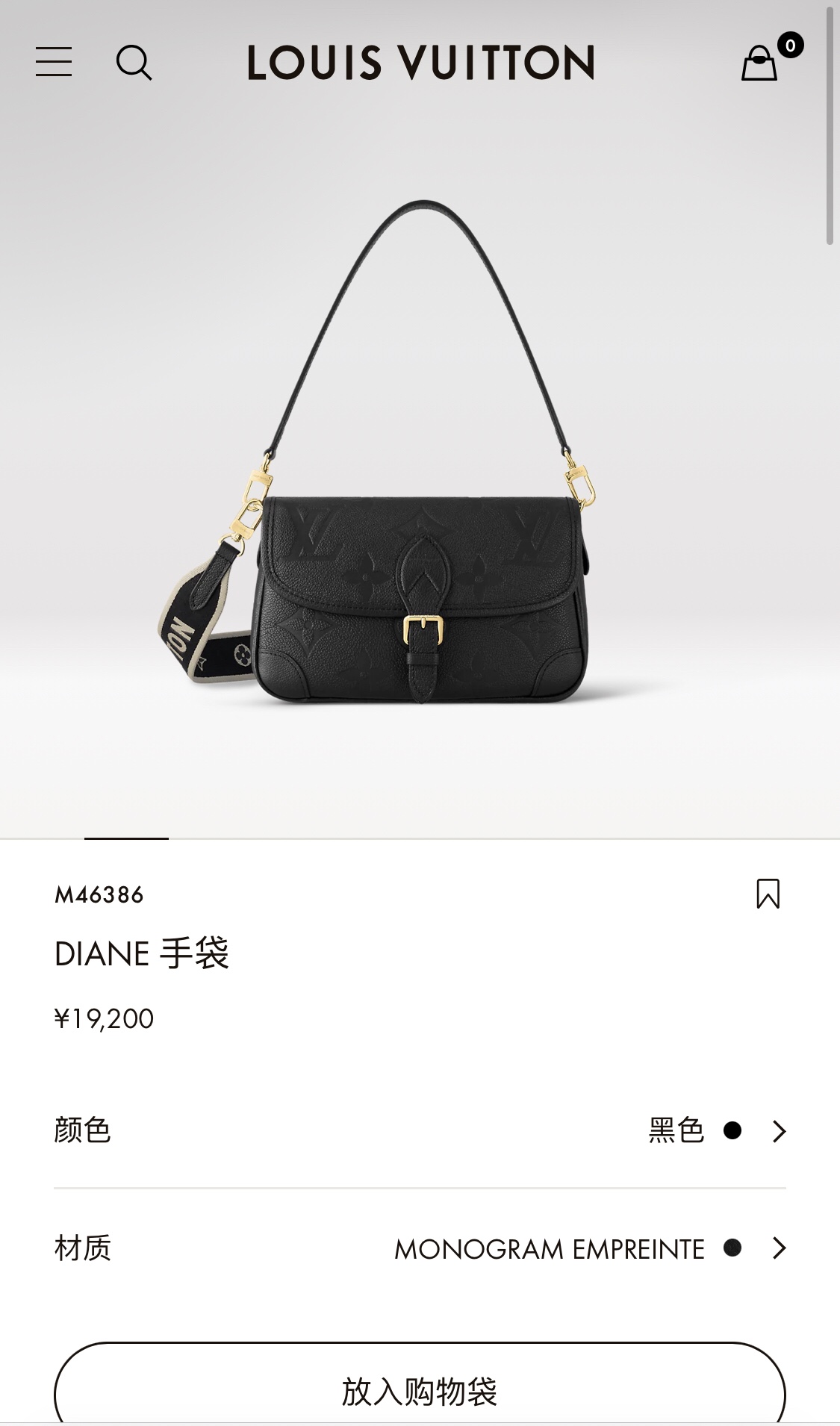Open the search icon
840x1426 pixels.
(x=134, y=62)
